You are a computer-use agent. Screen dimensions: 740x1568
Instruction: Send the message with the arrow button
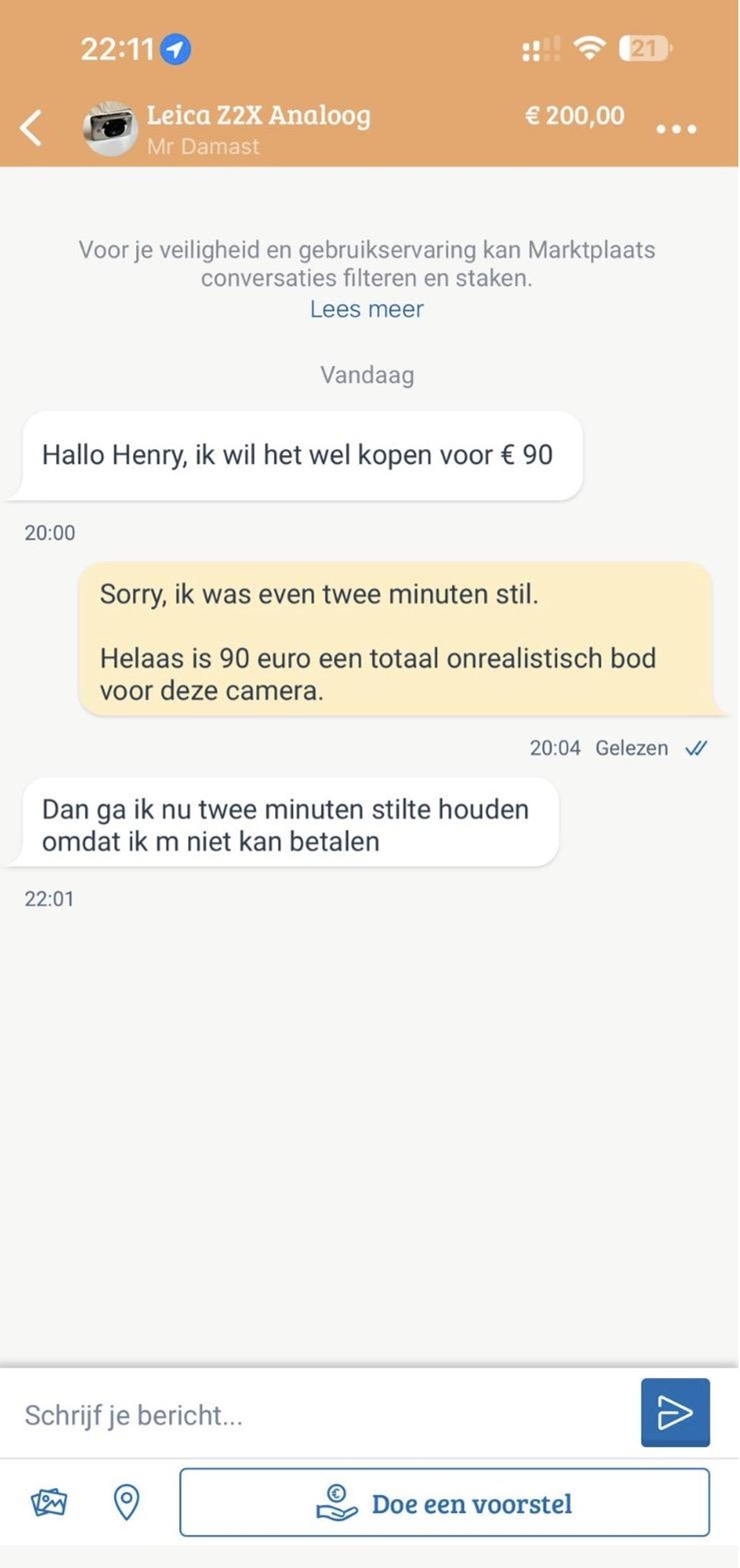(x=675, y=1413)
